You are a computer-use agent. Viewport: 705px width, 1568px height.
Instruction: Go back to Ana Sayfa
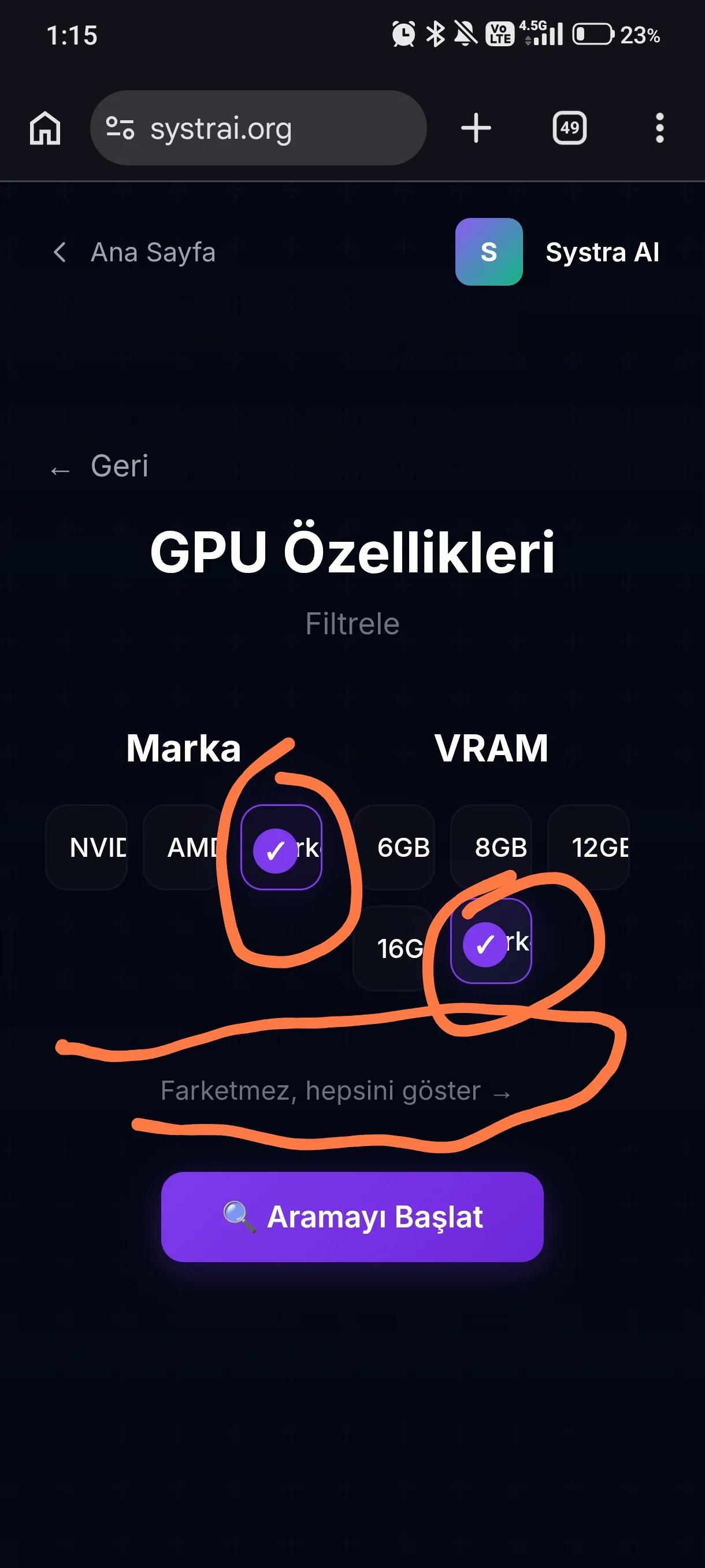(135, 252)
